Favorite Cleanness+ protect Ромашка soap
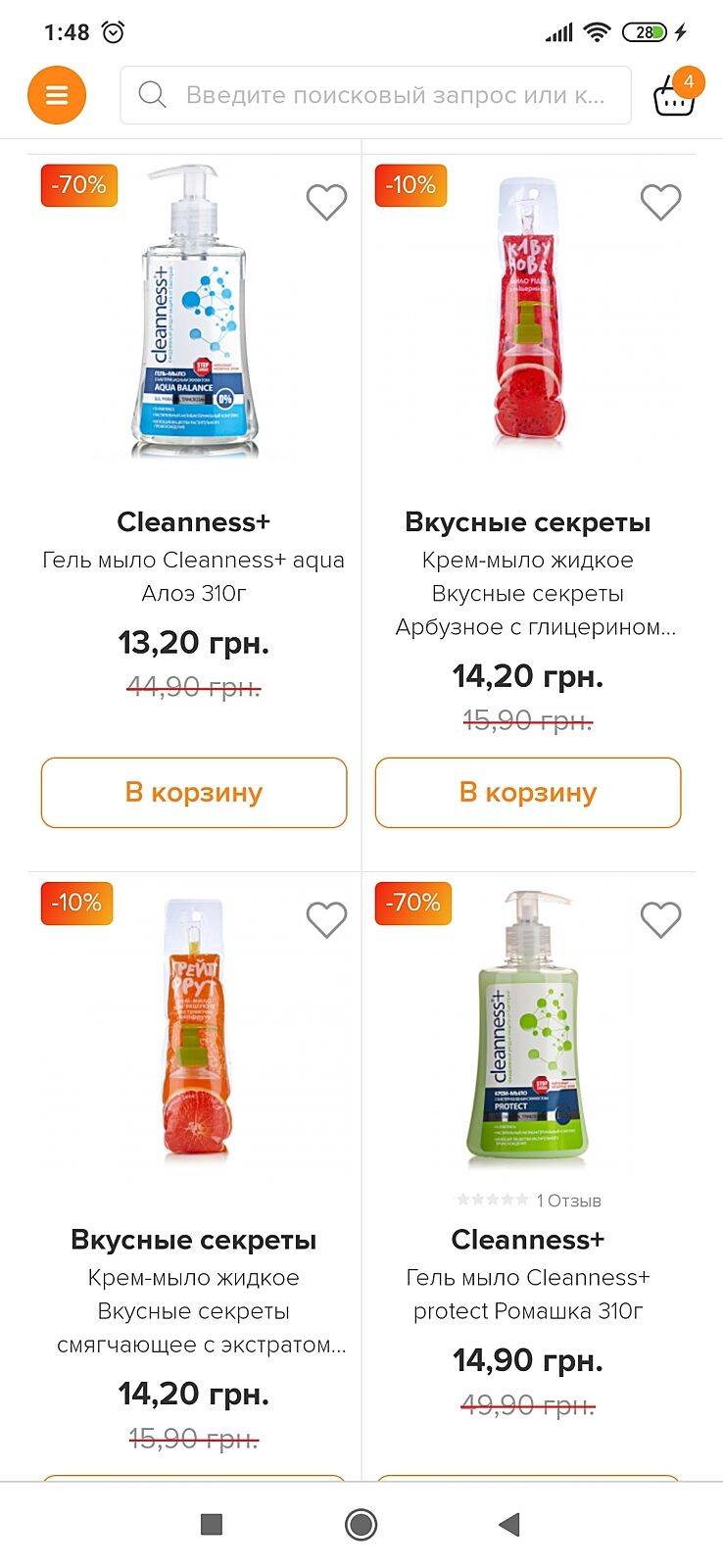This screenshot has height=1568, width=723. tap(660, 920)
